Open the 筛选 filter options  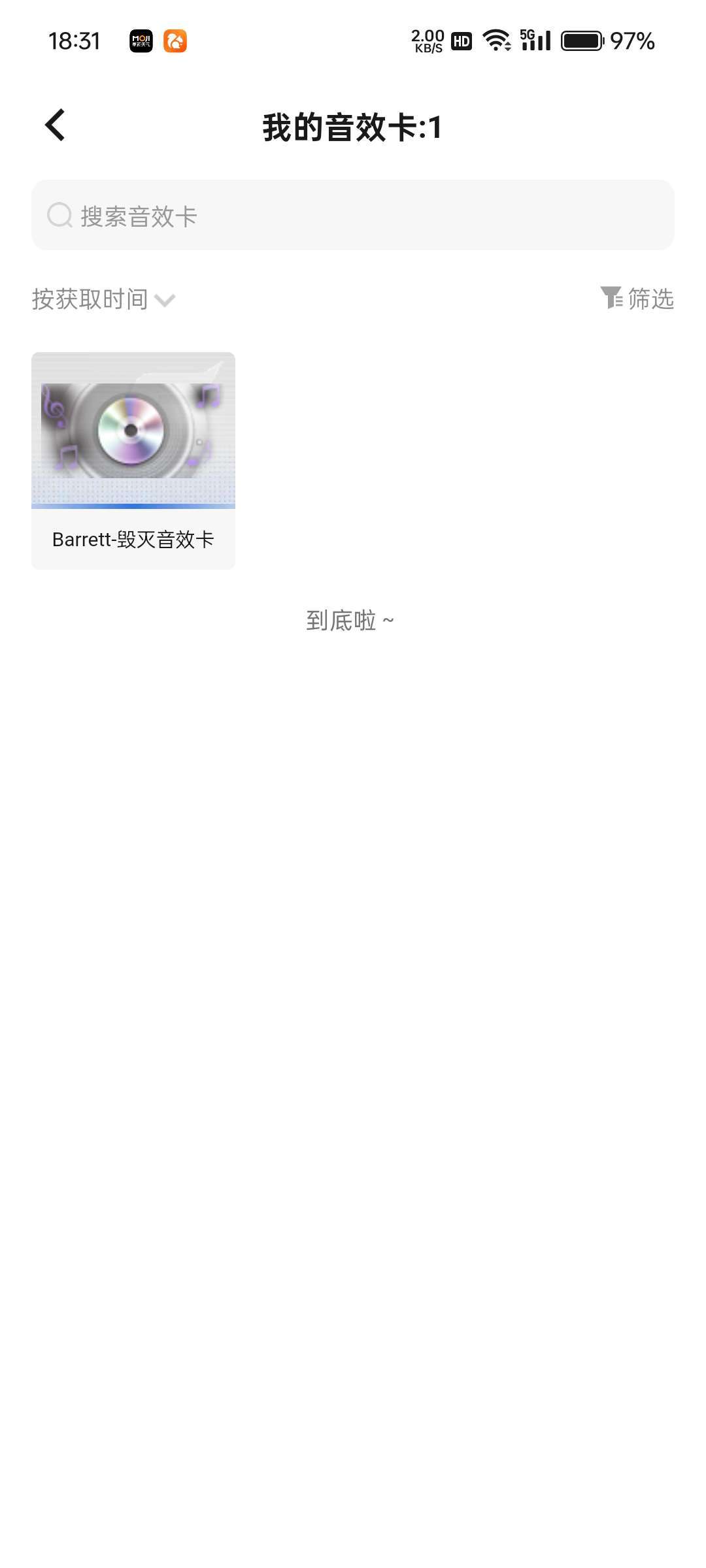[x=637, y=299]
